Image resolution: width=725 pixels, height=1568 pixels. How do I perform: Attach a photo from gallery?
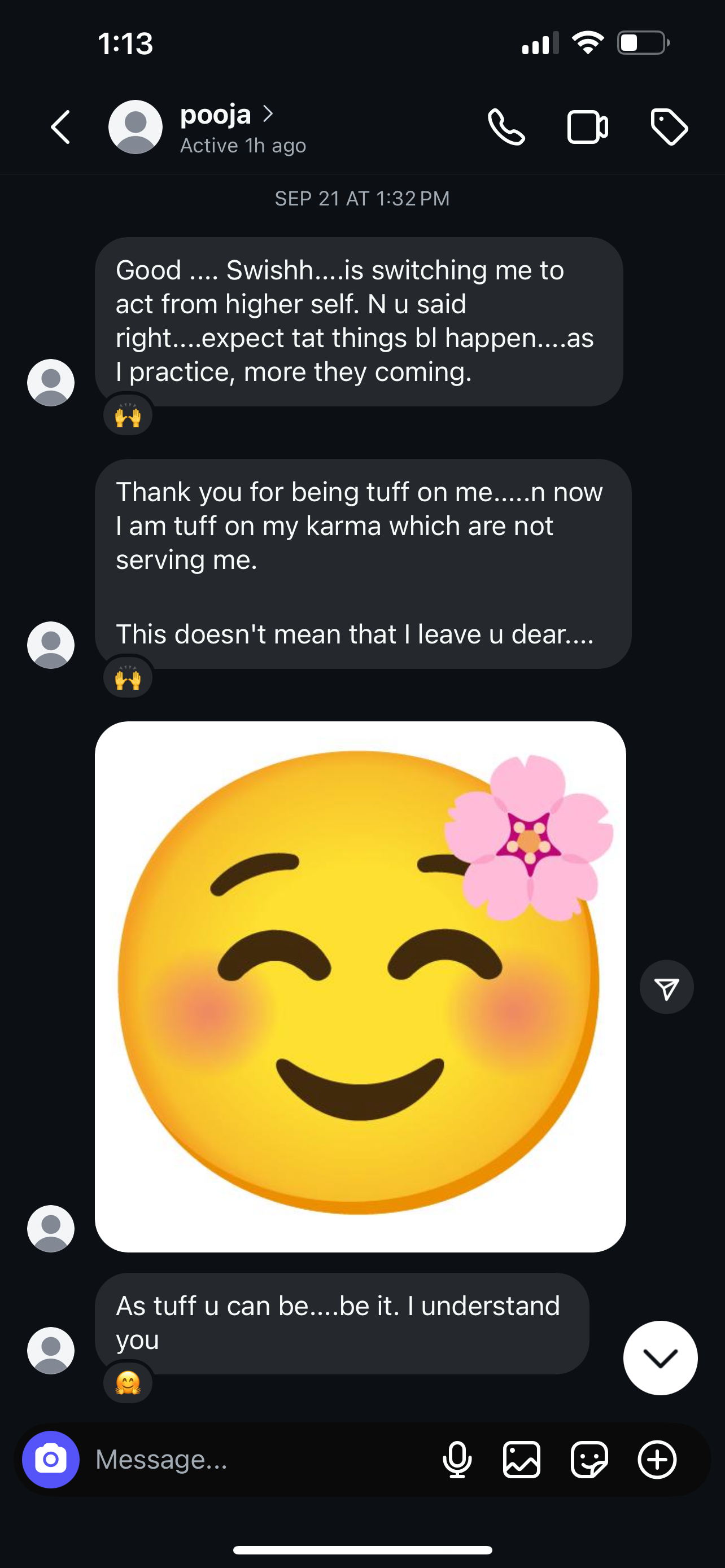(x=522, y=1459)
